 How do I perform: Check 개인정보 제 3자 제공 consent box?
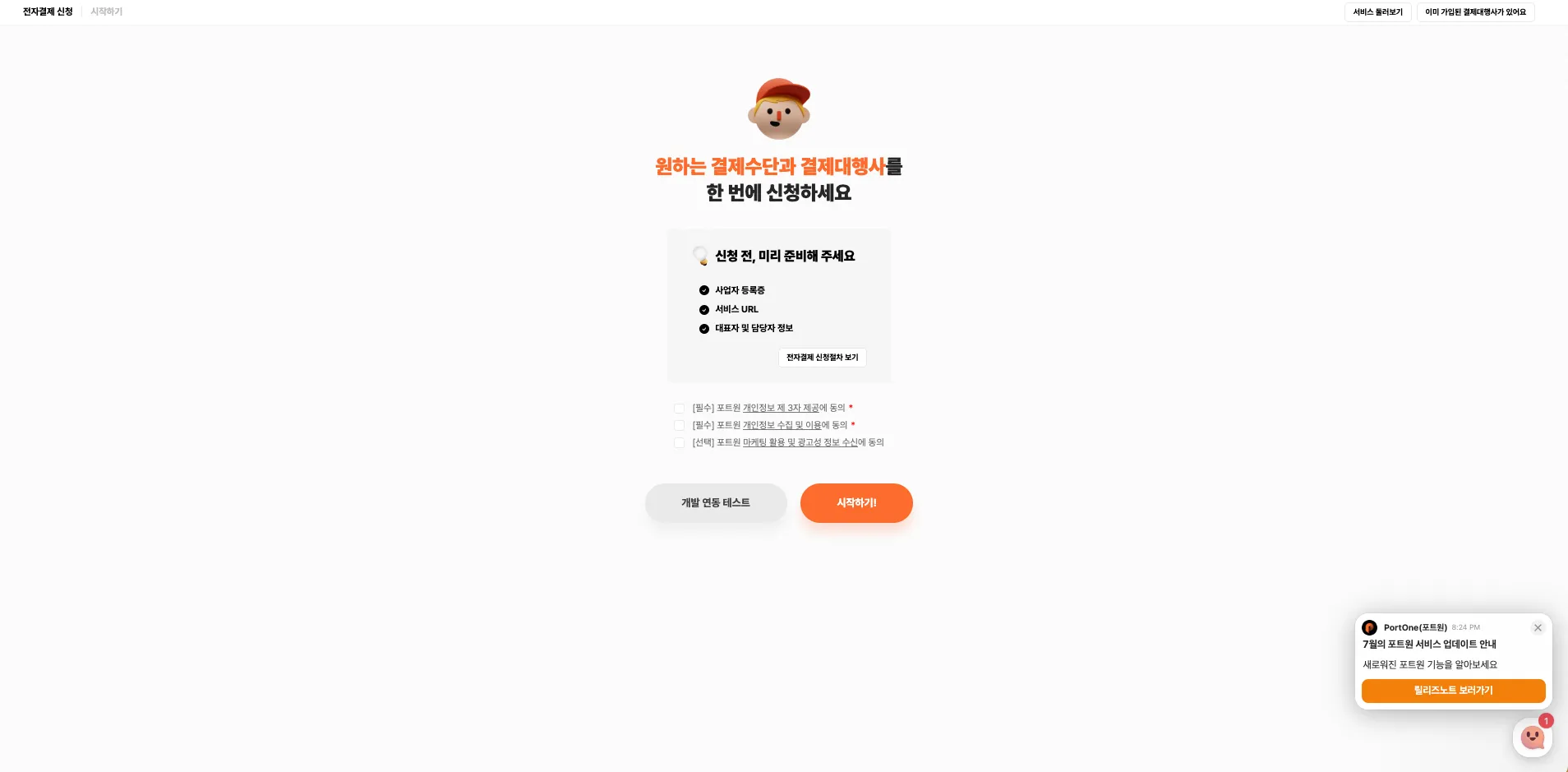click(680, 409)
